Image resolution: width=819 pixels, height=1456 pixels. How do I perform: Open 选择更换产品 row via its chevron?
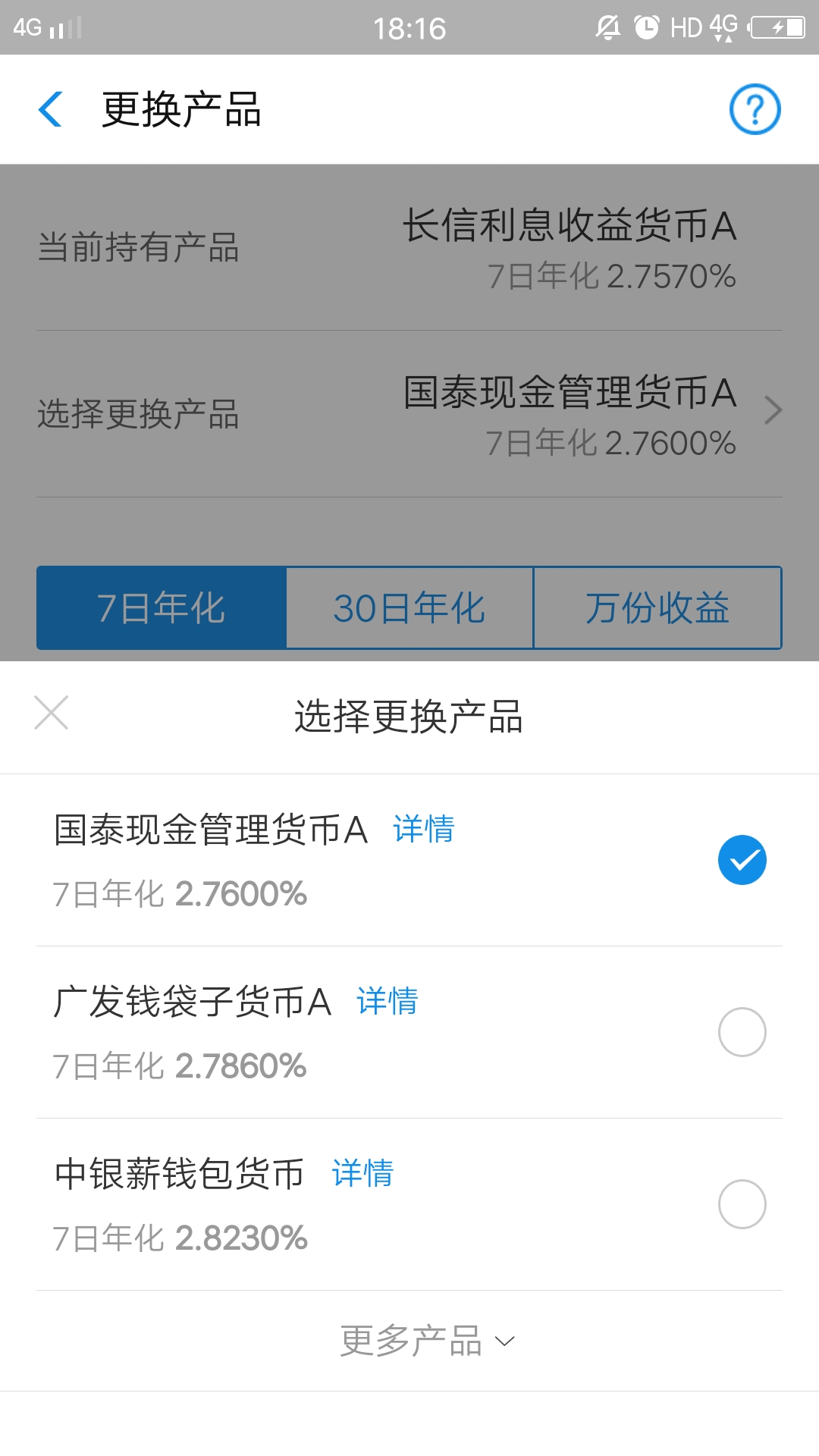pyautogui.click(x=773, y=409)
